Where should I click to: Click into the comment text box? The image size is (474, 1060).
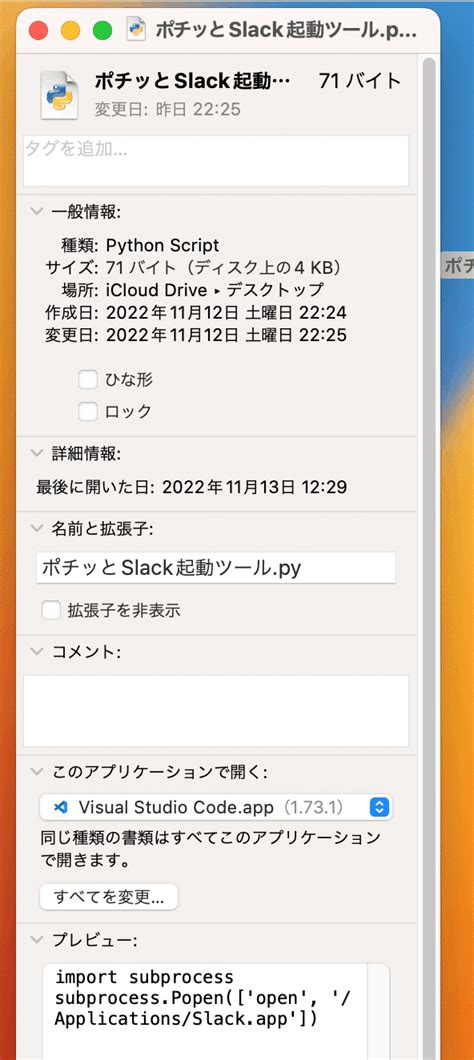[x=216, y=710]
